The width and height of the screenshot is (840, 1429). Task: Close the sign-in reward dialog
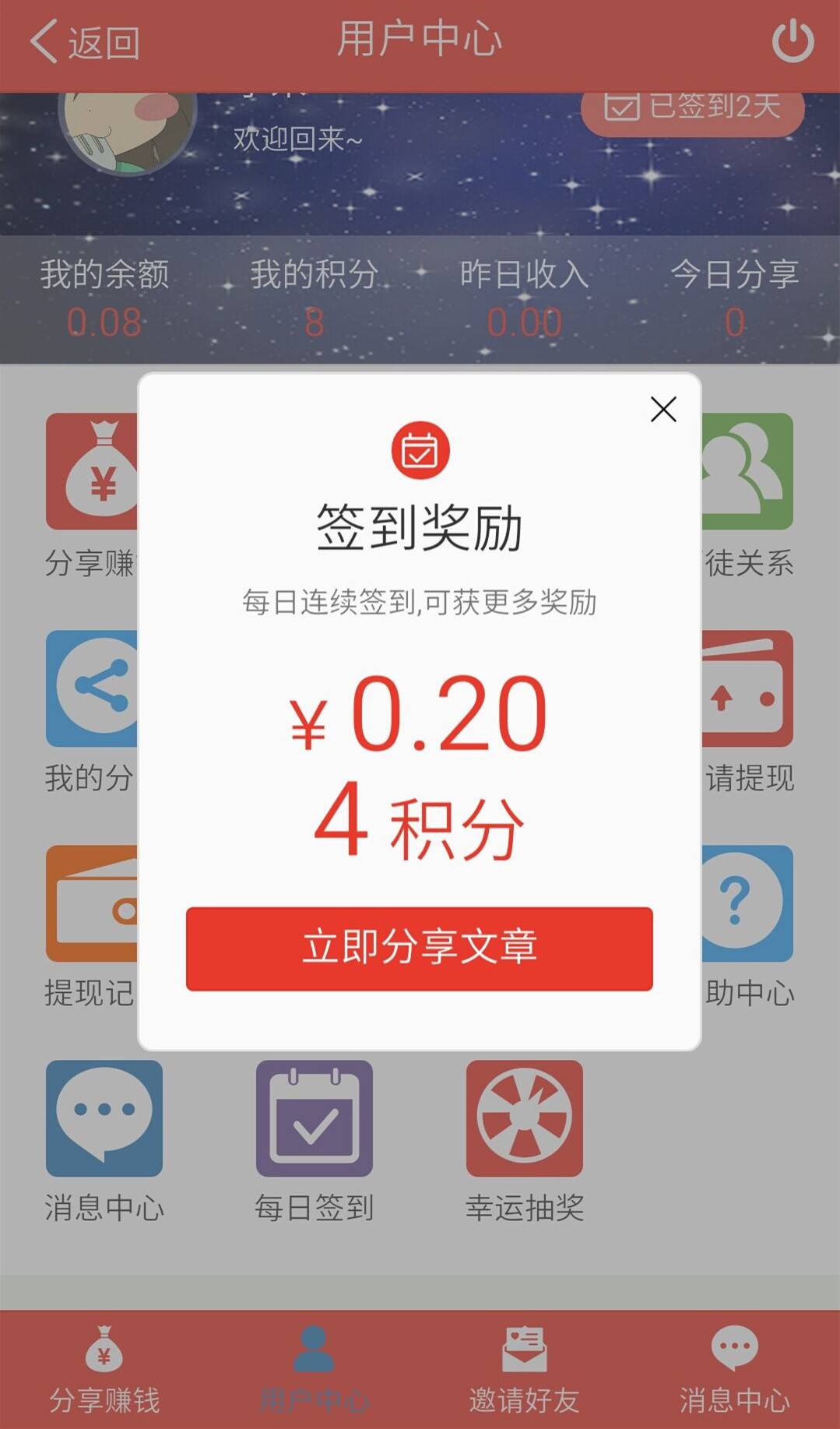point(663,410)
